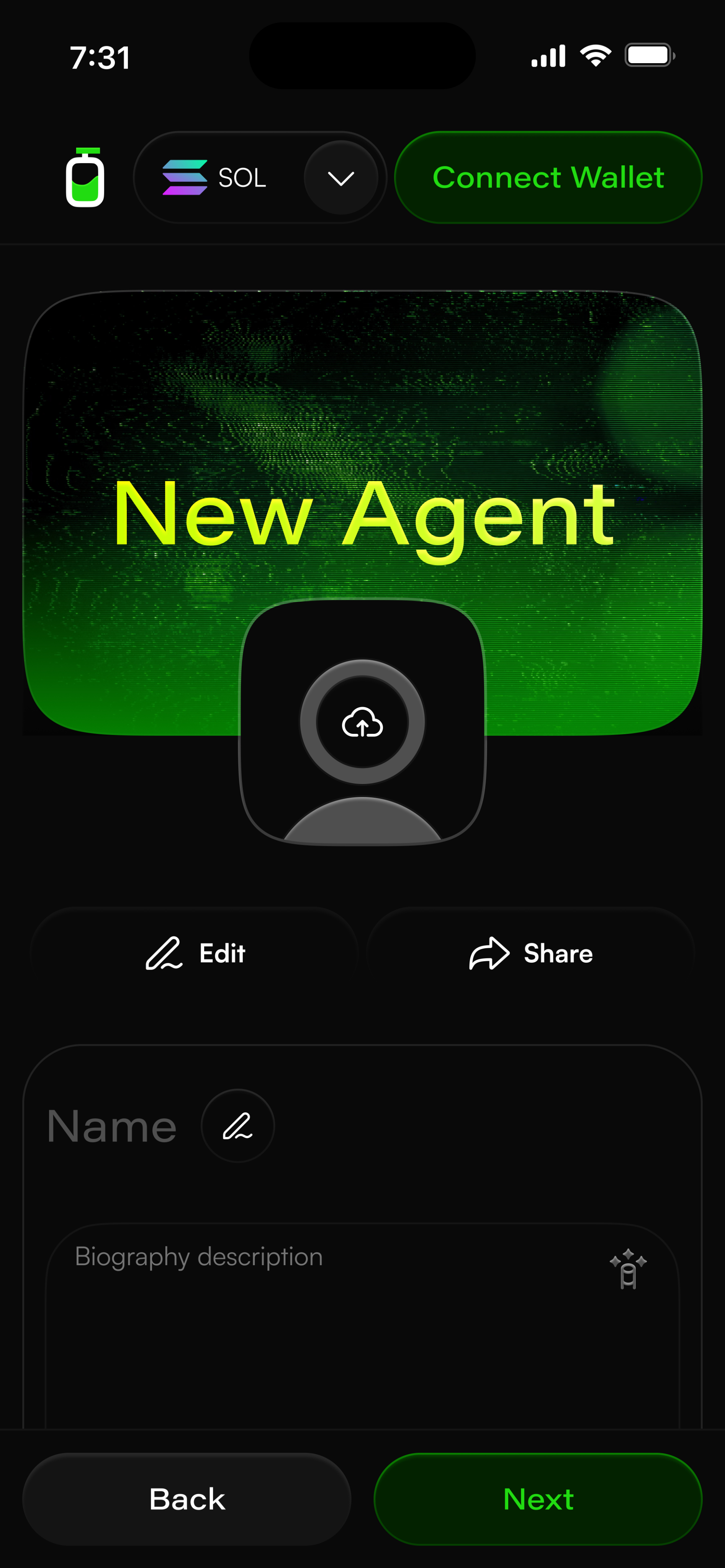Tap the Edit button
Viewport: 725px width, 1568px height.
[195, 953]
